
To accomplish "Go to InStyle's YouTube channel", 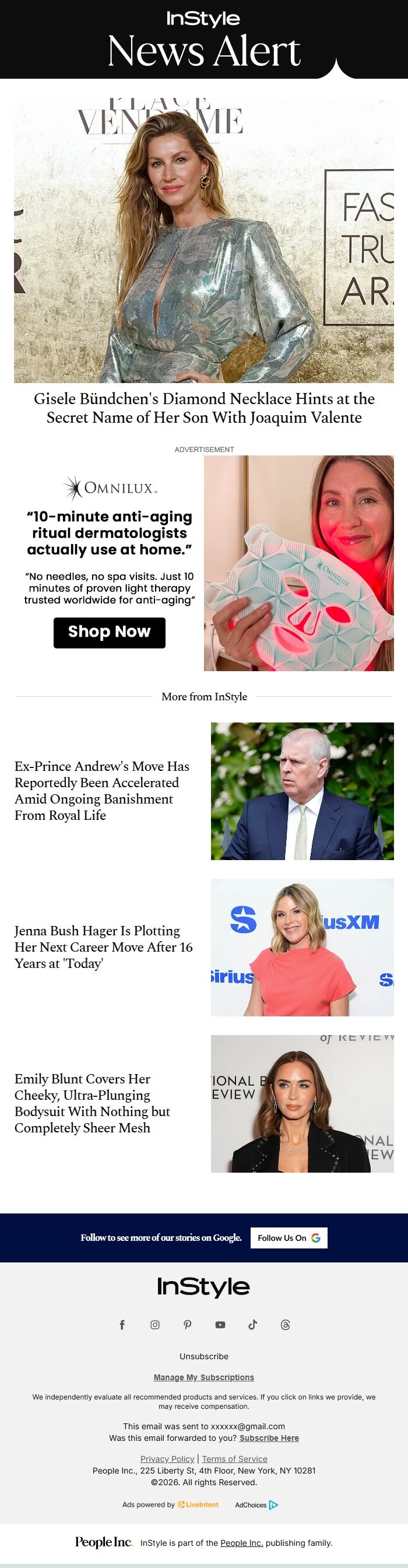I will click(220, 1324).
